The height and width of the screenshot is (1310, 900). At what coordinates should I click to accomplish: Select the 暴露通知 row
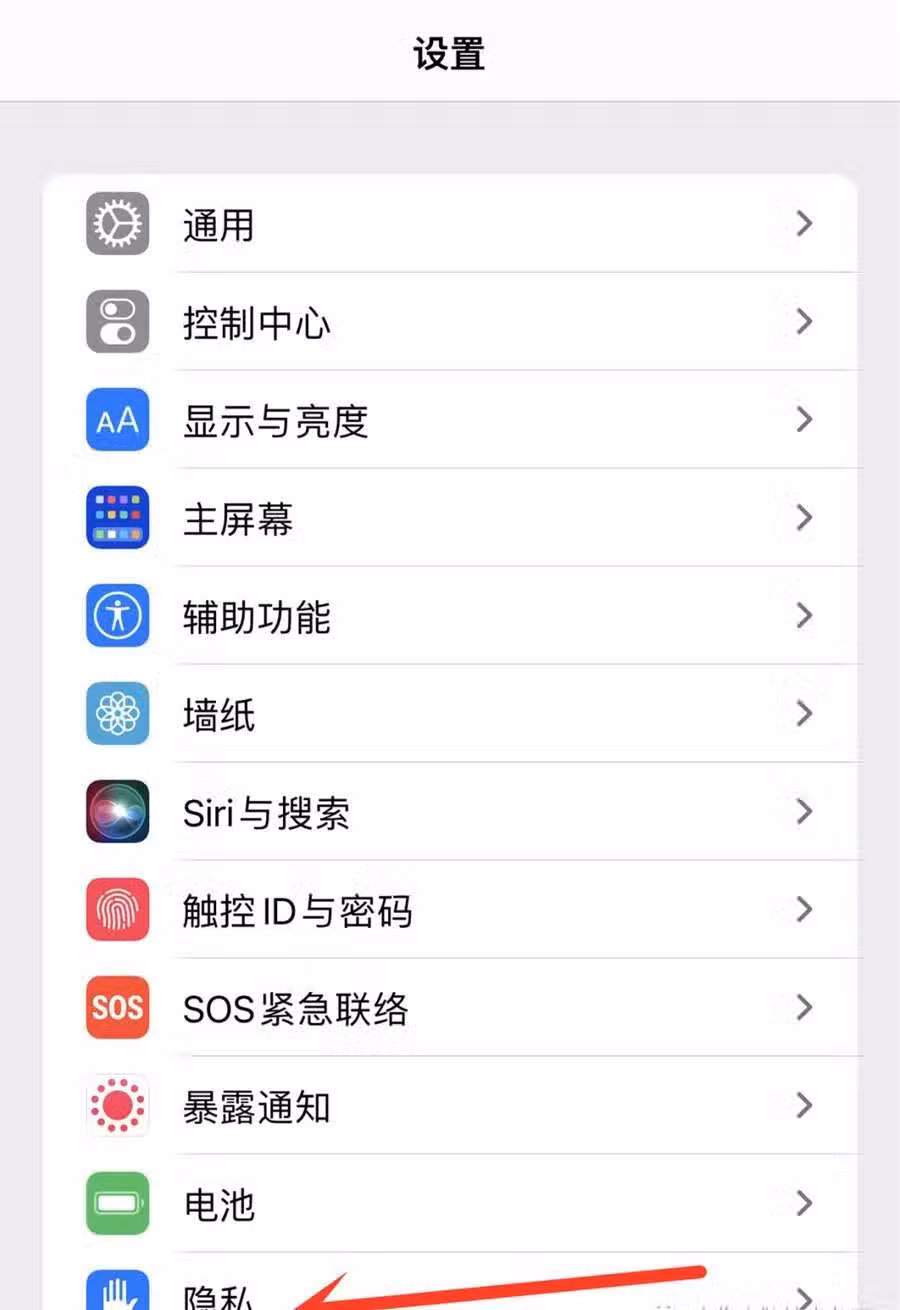point(450,1106)
